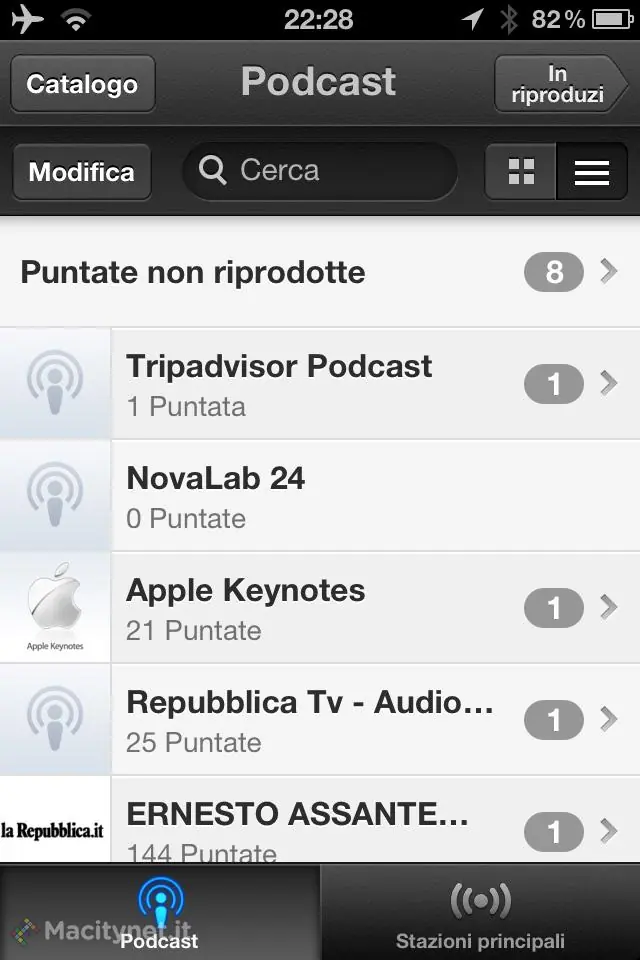Image resolution: width=640 pixels, height=960 pixels.
Task: Tap the Modifica button
Action: [x=81, y=172]
